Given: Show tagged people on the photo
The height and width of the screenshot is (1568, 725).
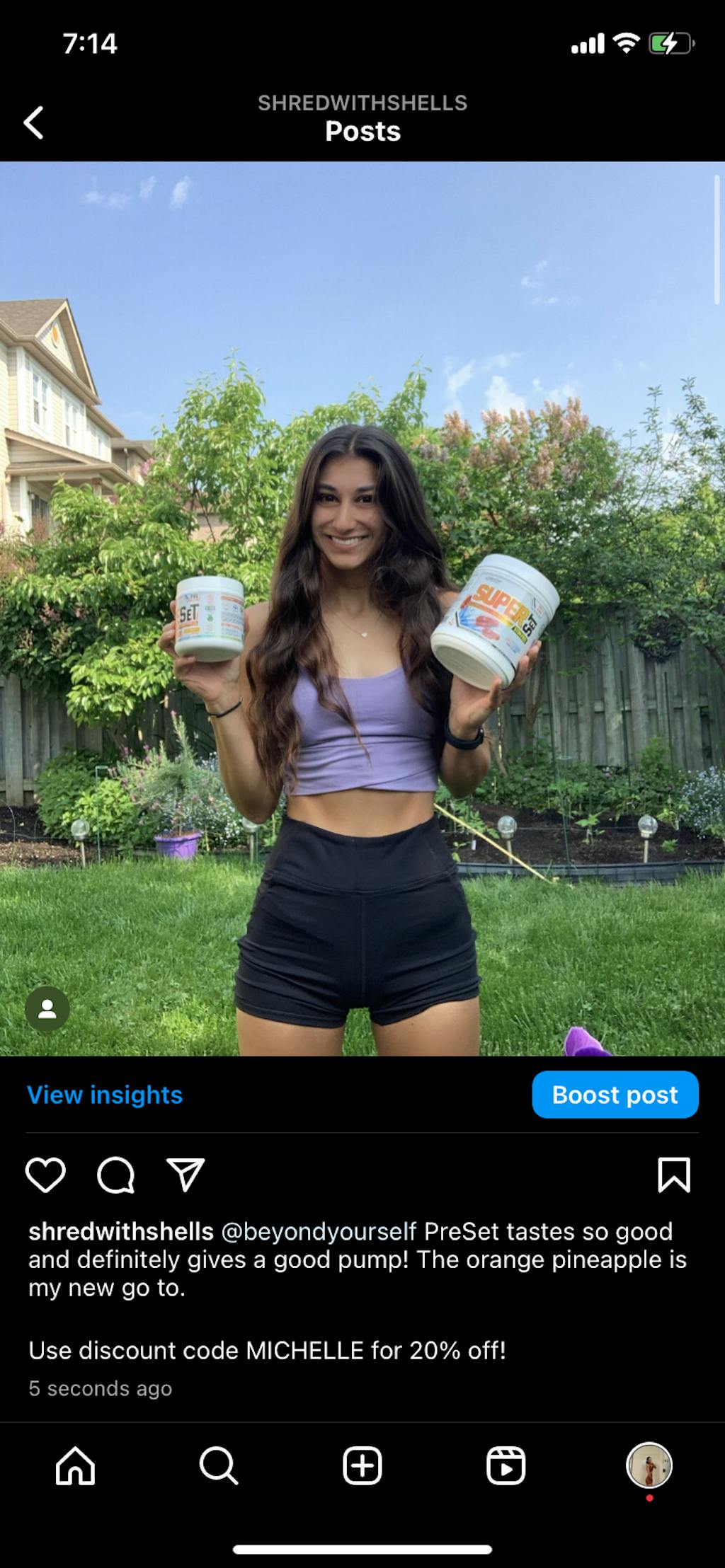Looking at the screenshot, I should [x=47, y=1008].
